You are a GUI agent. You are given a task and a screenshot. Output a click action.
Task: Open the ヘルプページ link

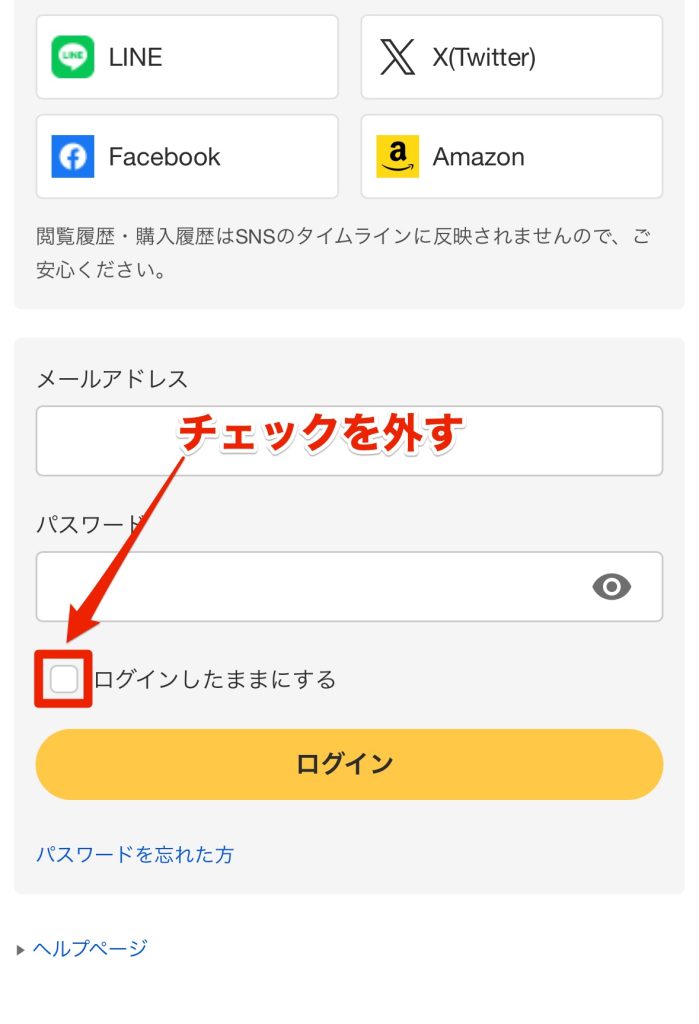pyautogui.click(x=90, y=949)
